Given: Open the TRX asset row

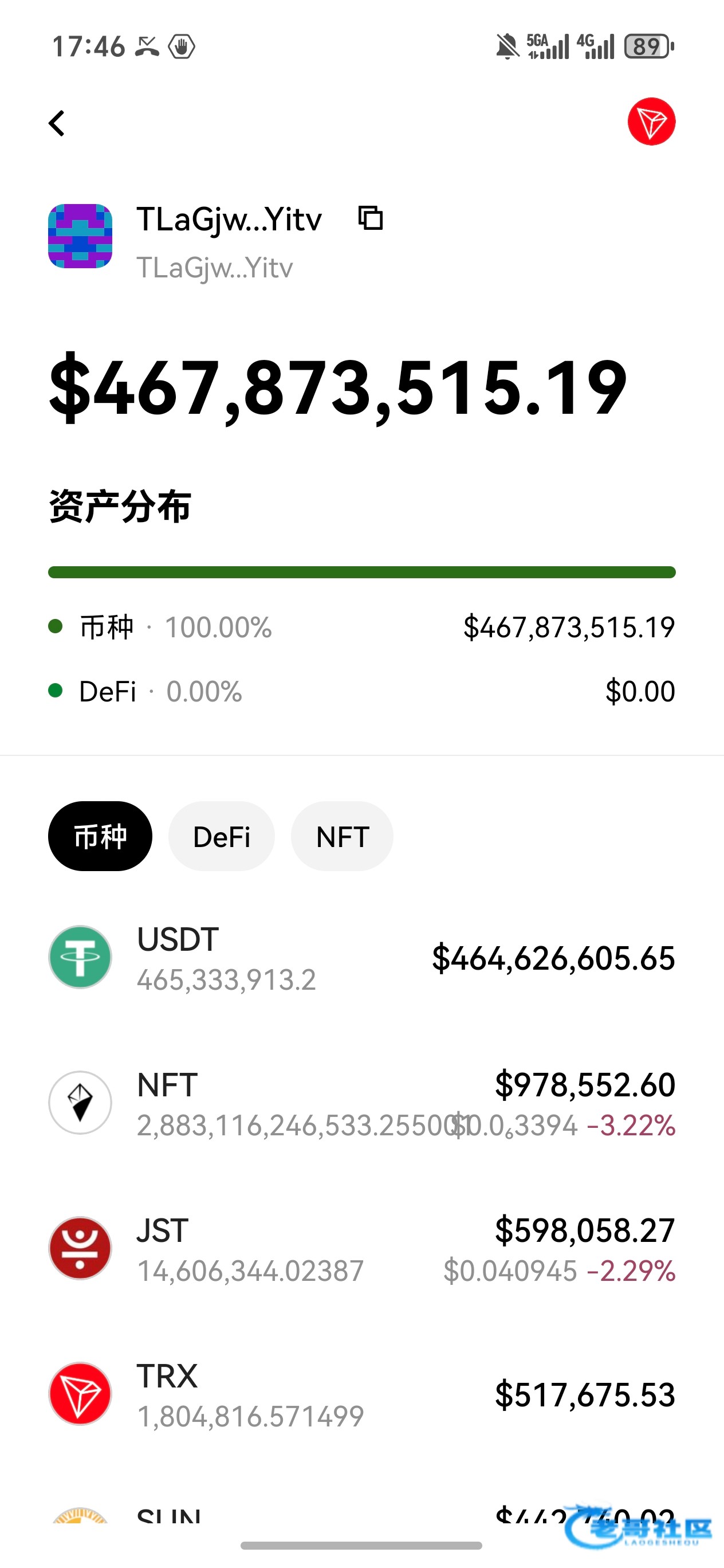Looking at the screenshot, I should click(361, 1394).
